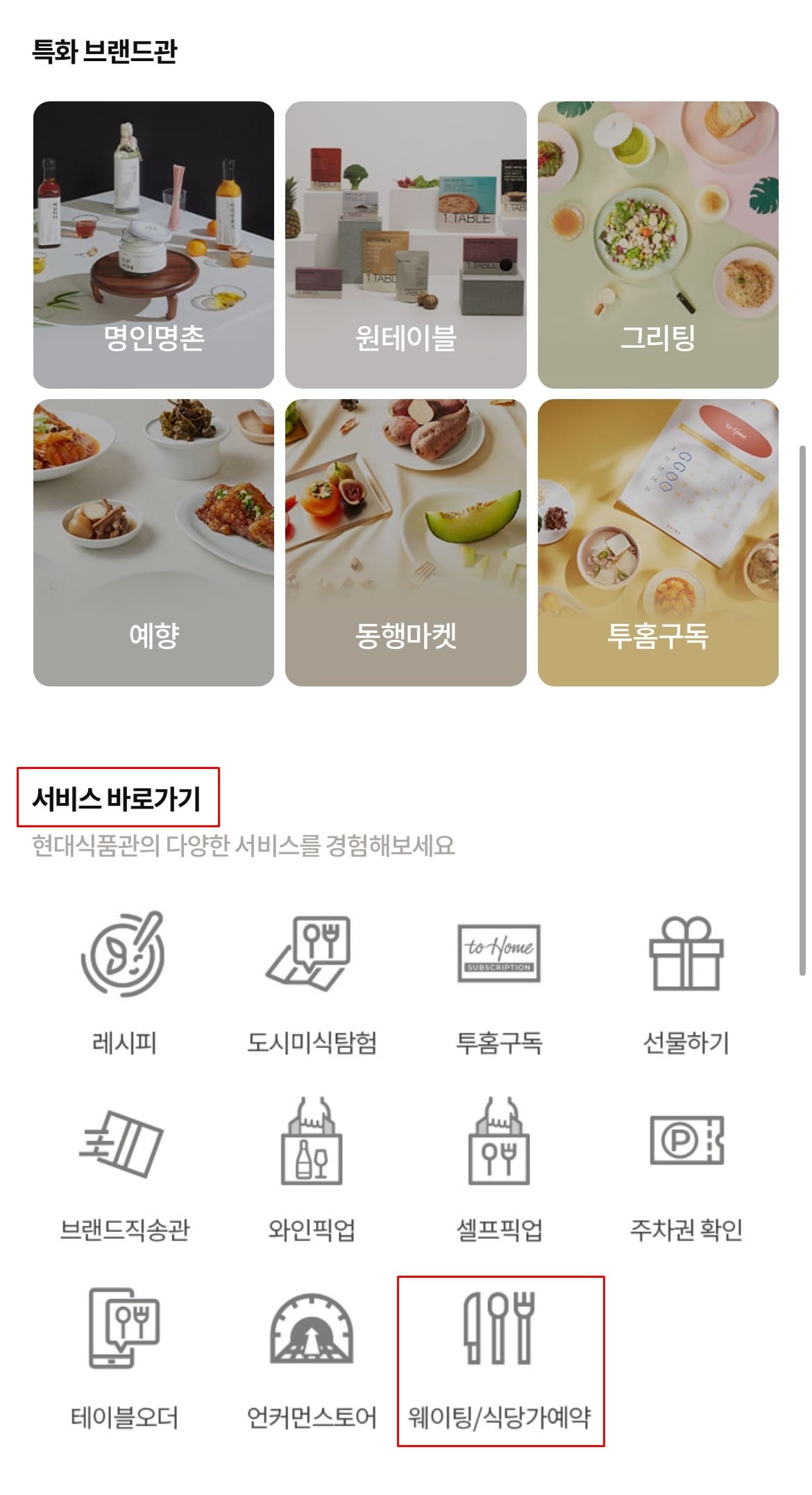Screen dimensions: 812x1495
Task: Select the 와인픽업 wine pickup icon
Action: (311, 1156)
